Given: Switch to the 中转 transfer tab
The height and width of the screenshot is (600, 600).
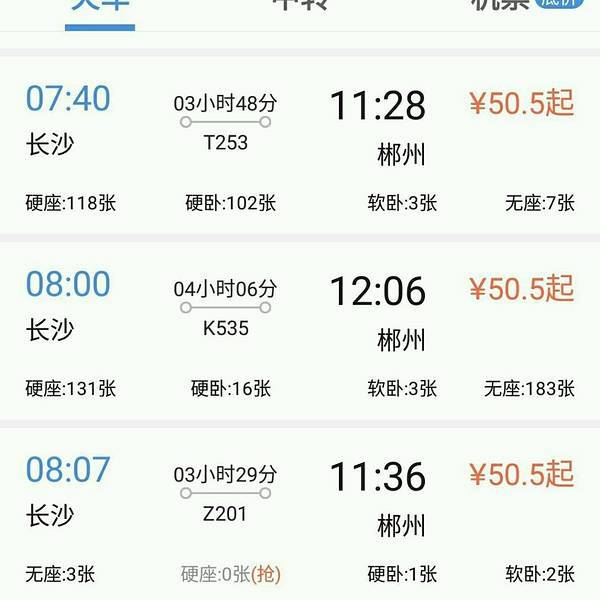Looking at the screenshot, I should pyautogui.click(x=299, y=8).
